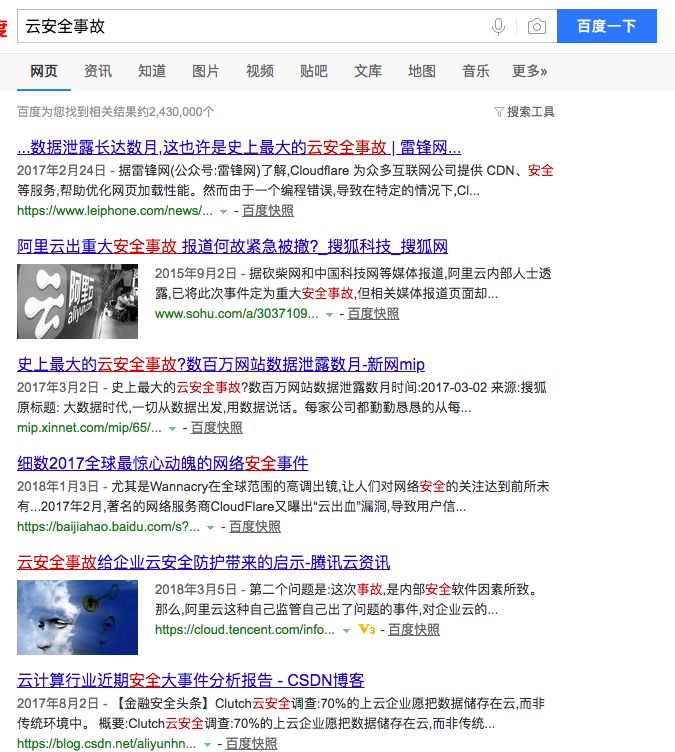Switch to the 图片 tab

[206, 71]
